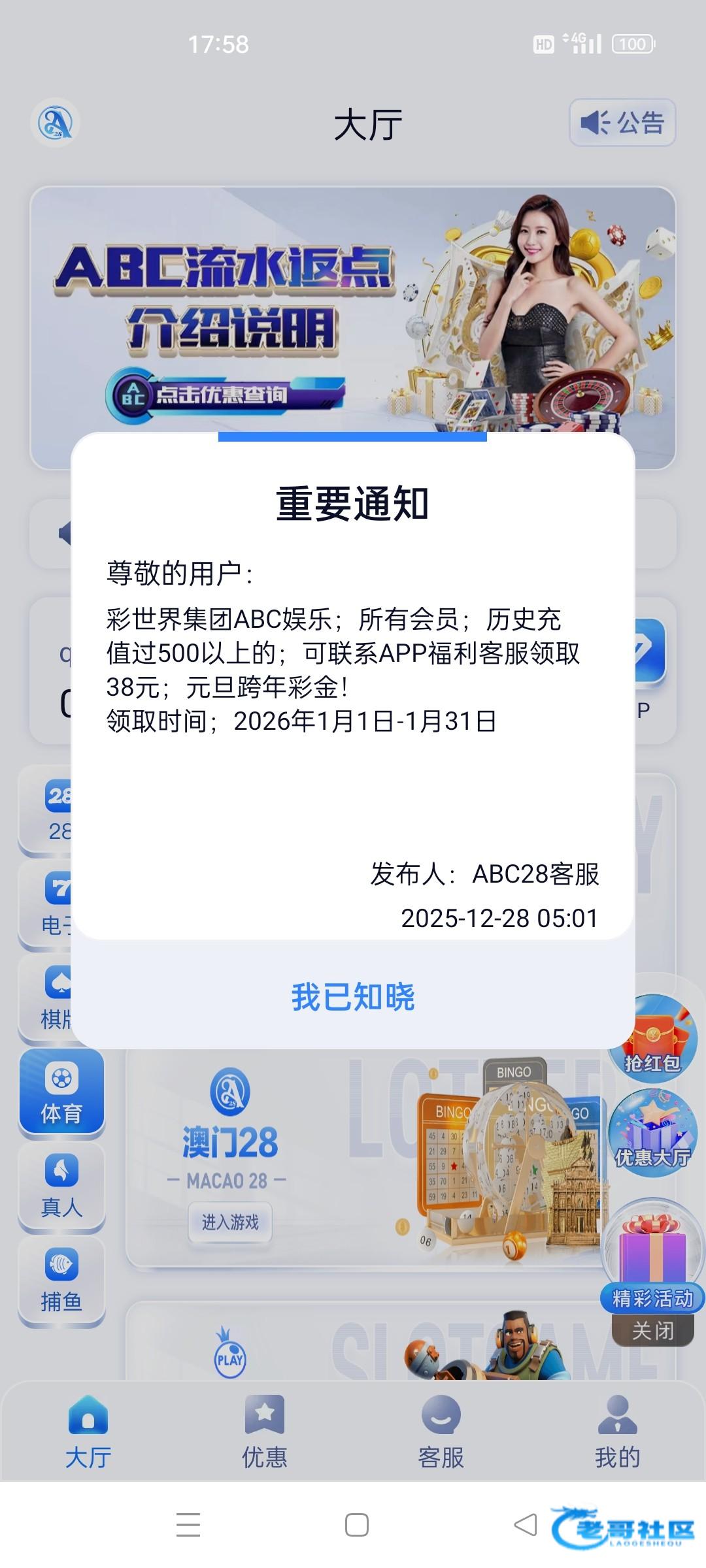
Task: Select the 体育 sports category
Action: coord(61,1094)
